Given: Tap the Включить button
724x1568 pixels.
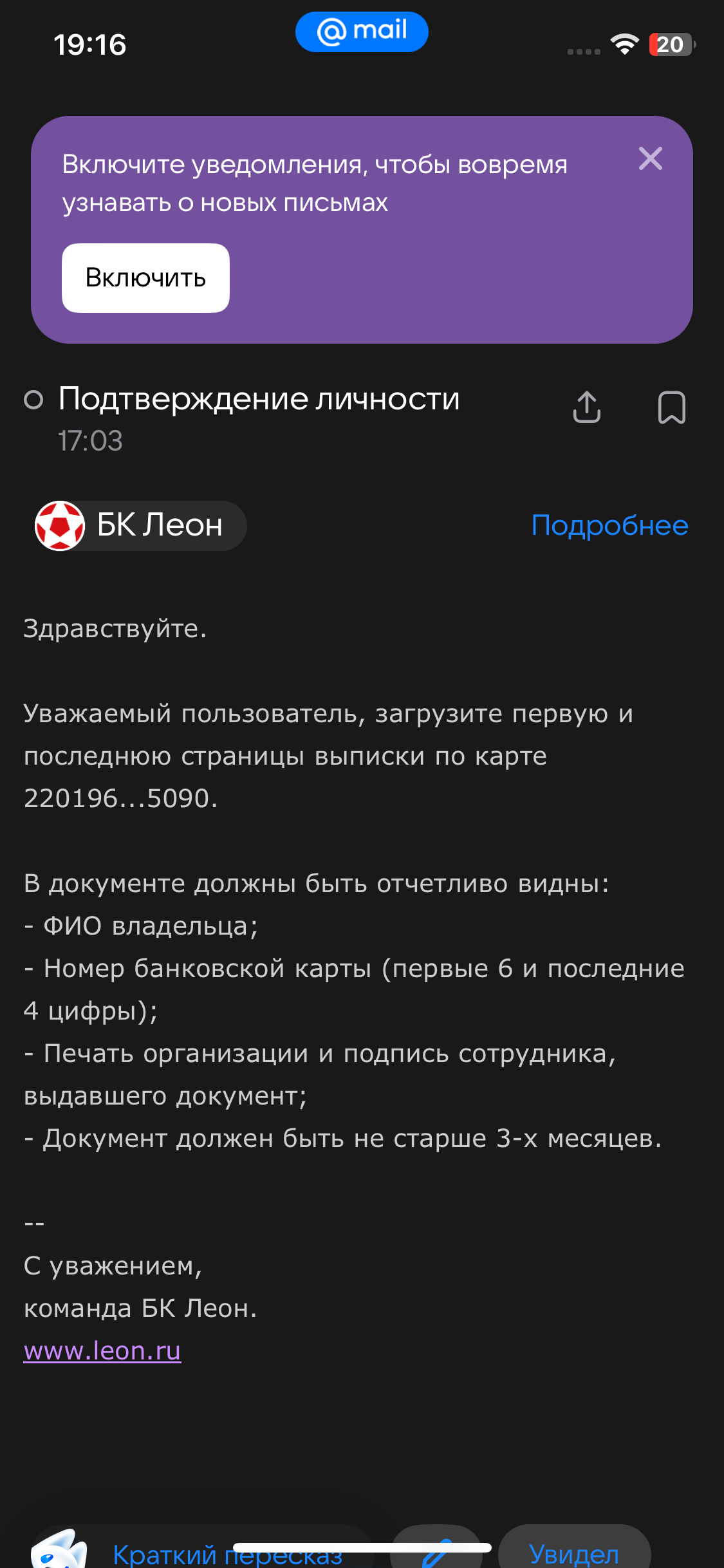Looking at the screenshot, I should tap(145, 278).
